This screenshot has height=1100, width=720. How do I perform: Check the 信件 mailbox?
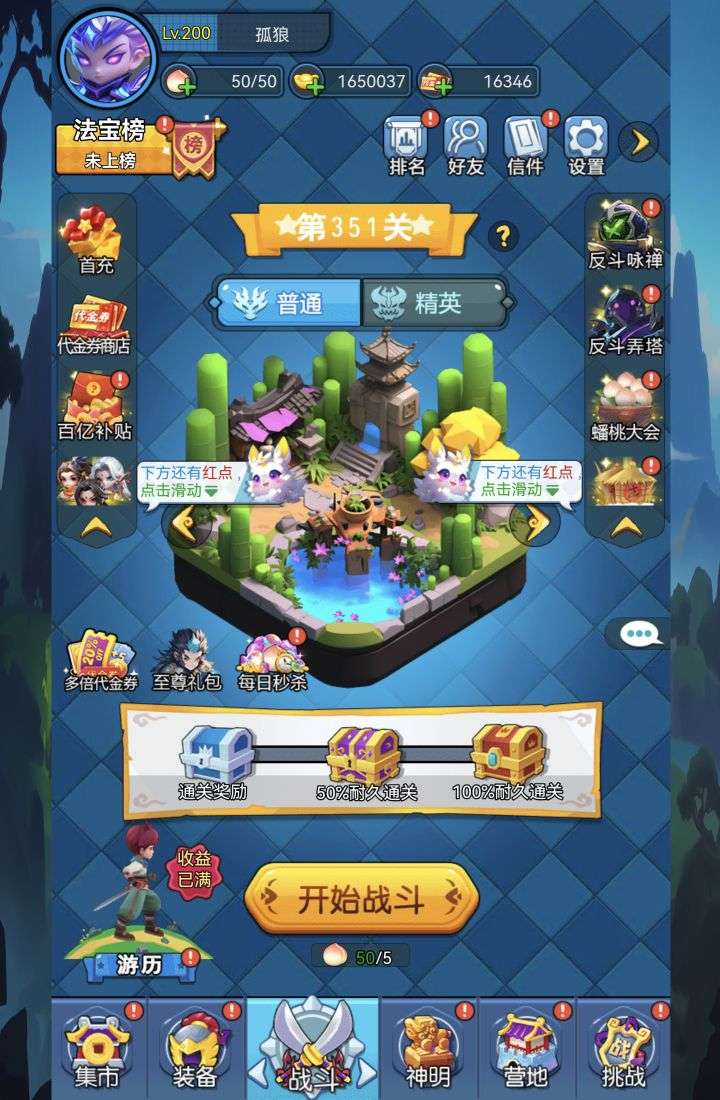525,144
